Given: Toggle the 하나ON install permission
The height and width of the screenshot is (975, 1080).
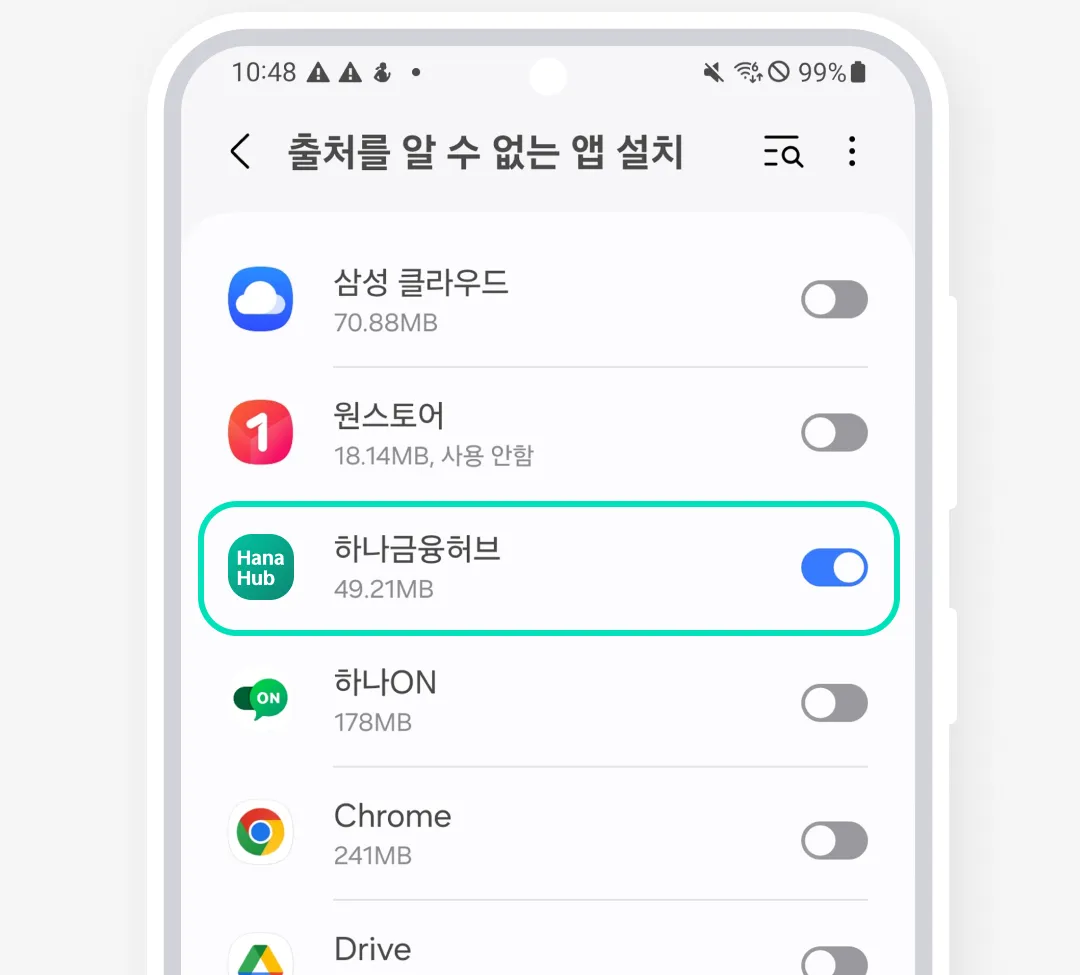Looking at the screenshot, I should 834,703.
